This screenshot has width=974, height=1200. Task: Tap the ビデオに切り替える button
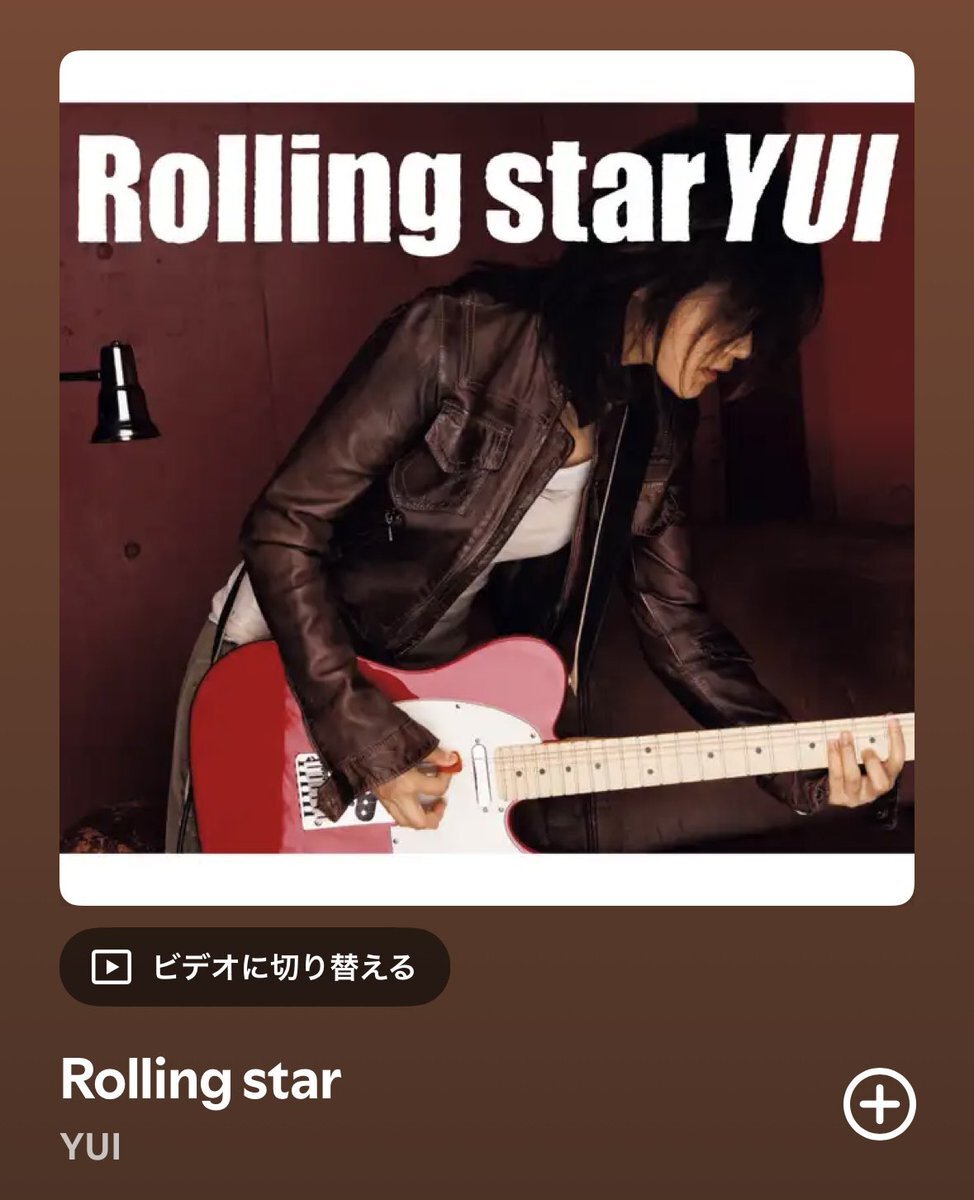(255, 967)
